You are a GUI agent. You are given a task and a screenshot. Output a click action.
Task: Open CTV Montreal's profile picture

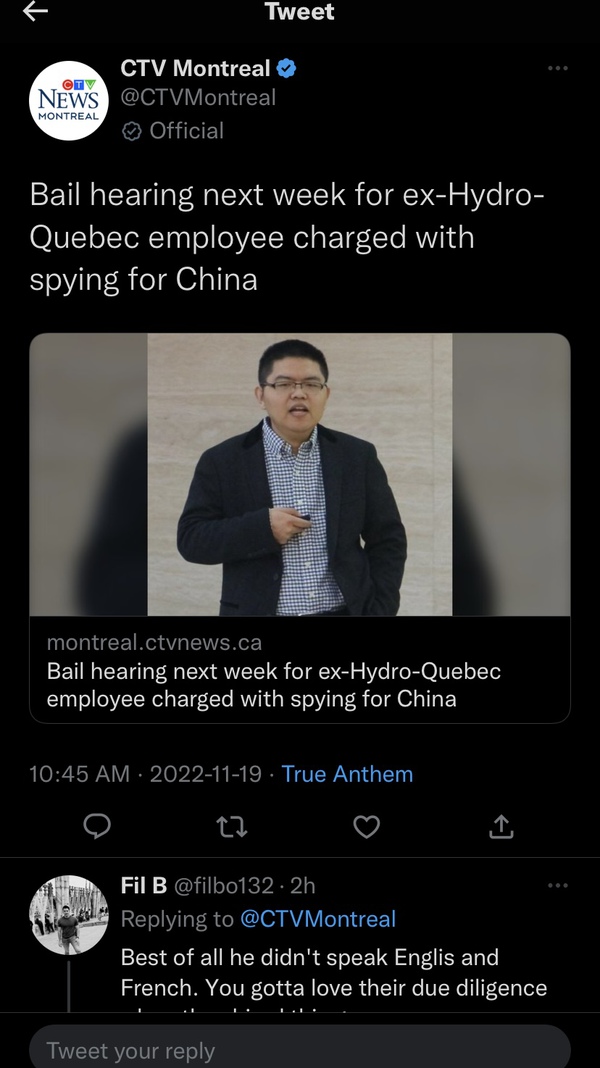tap(69, 99)
